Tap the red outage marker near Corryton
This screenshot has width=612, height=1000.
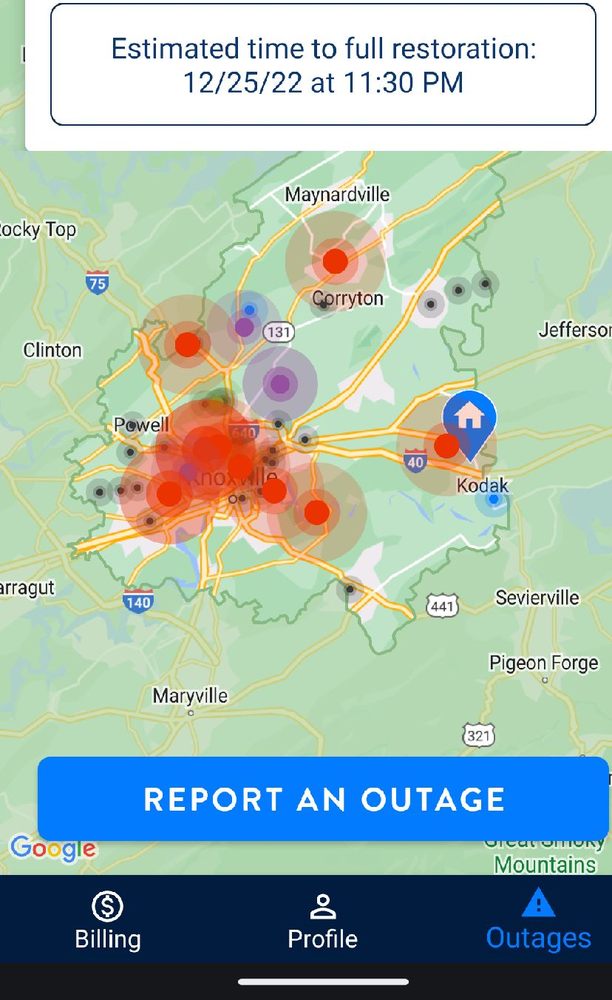335,261
